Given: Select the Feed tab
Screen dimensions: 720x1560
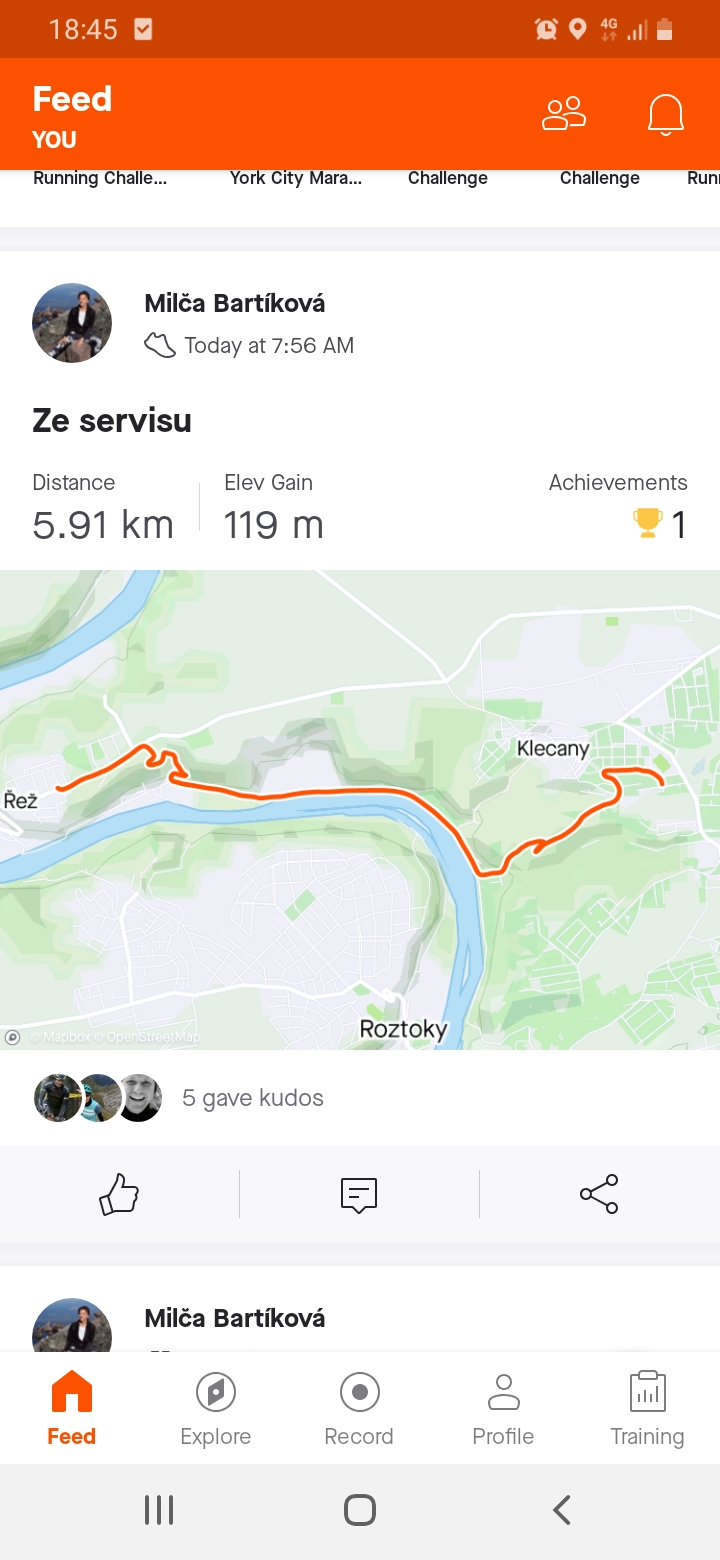Looking at the screenshot, I should 72,1410.
